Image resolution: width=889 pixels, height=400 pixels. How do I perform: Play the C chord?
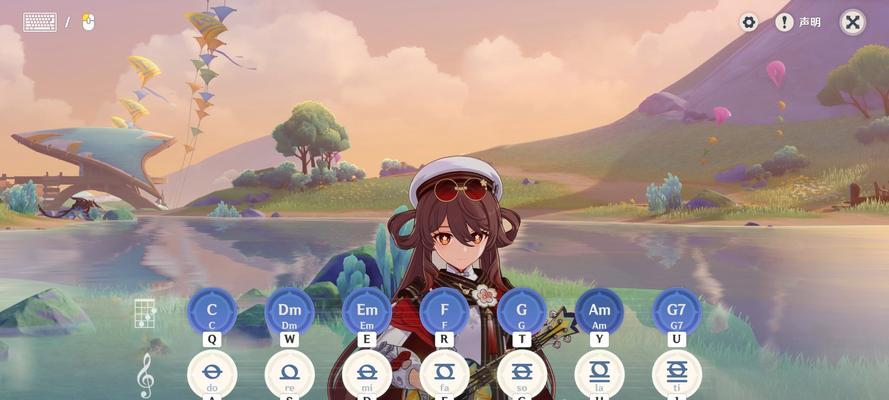point(212,311)
